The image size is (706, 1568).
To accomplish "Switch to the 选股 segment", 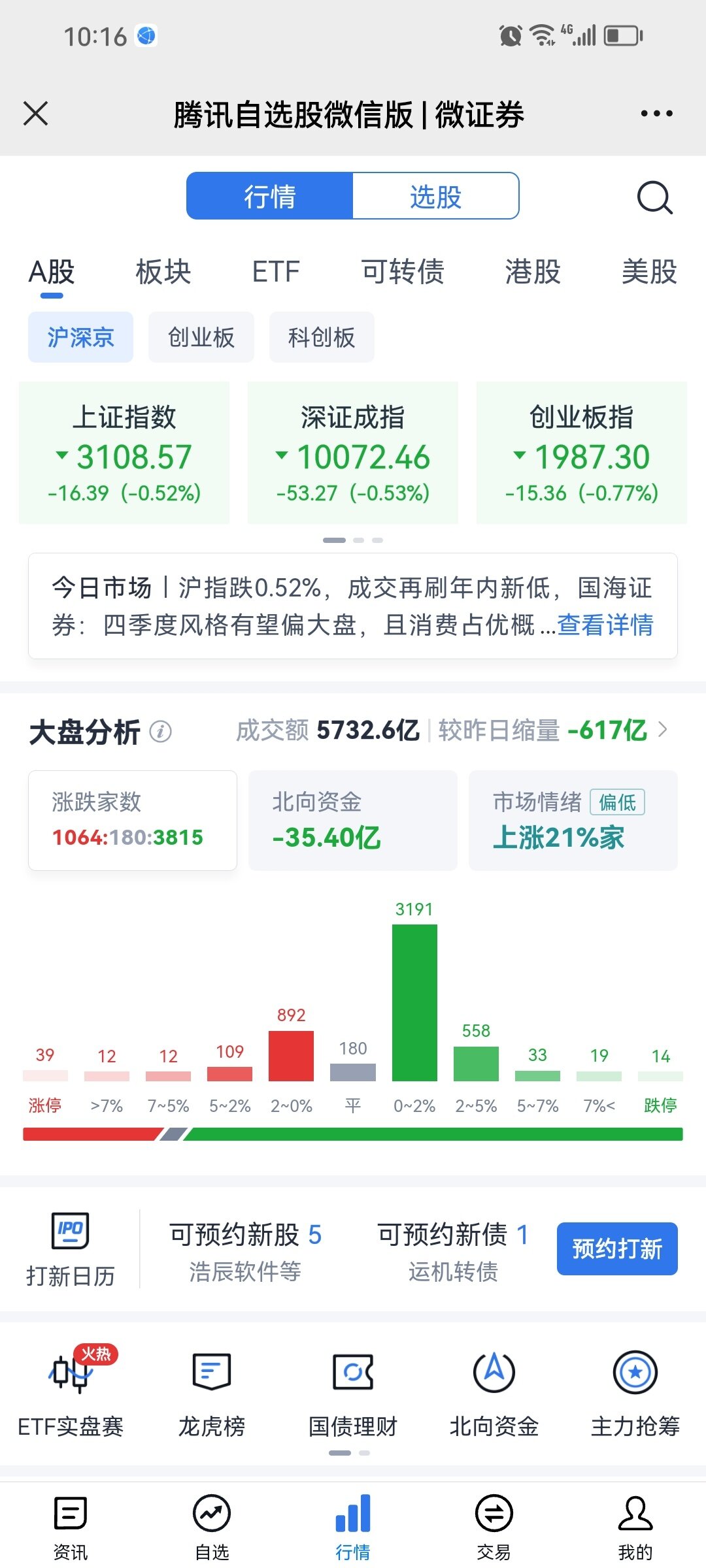I will point(435,196).
